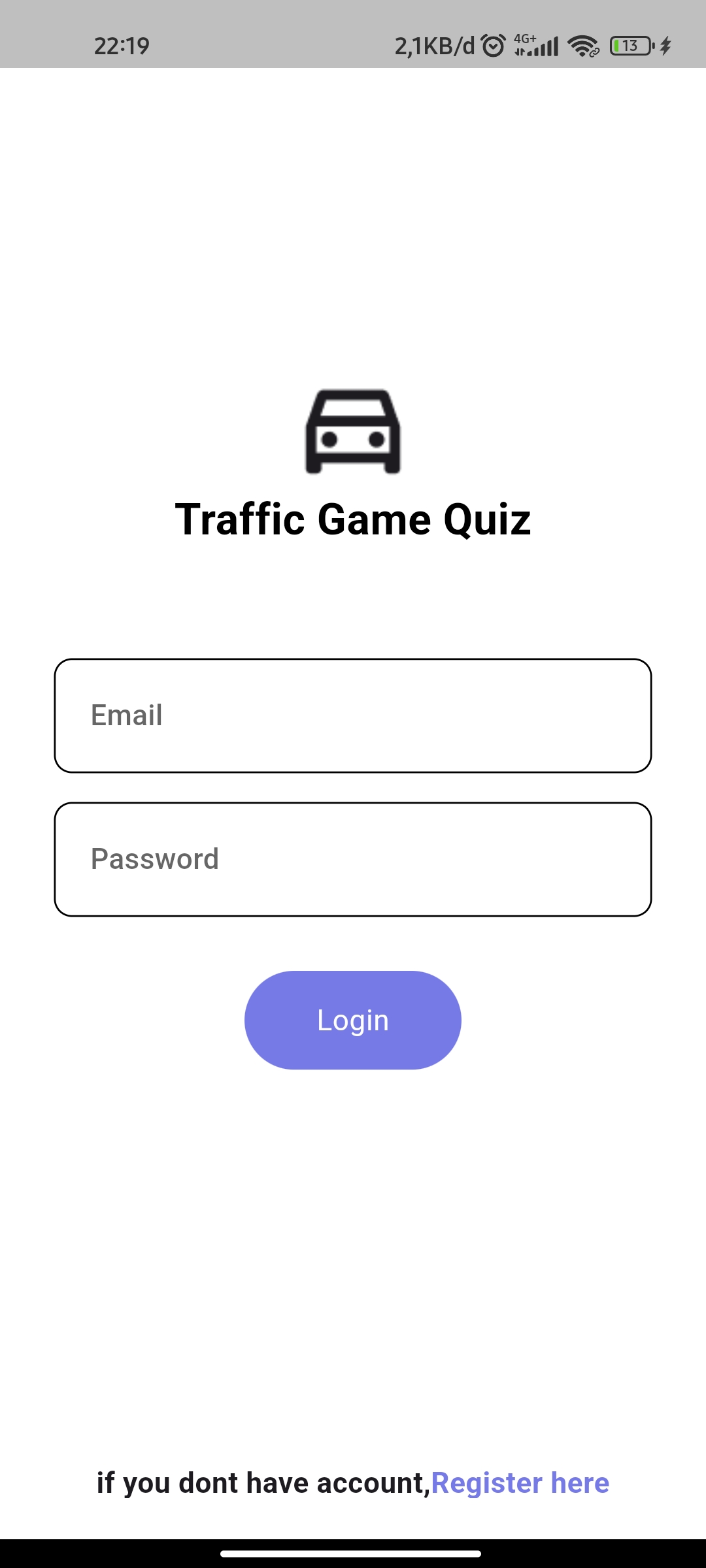
Task: Click the clock showing 22:19
Action: coord(122,45)
